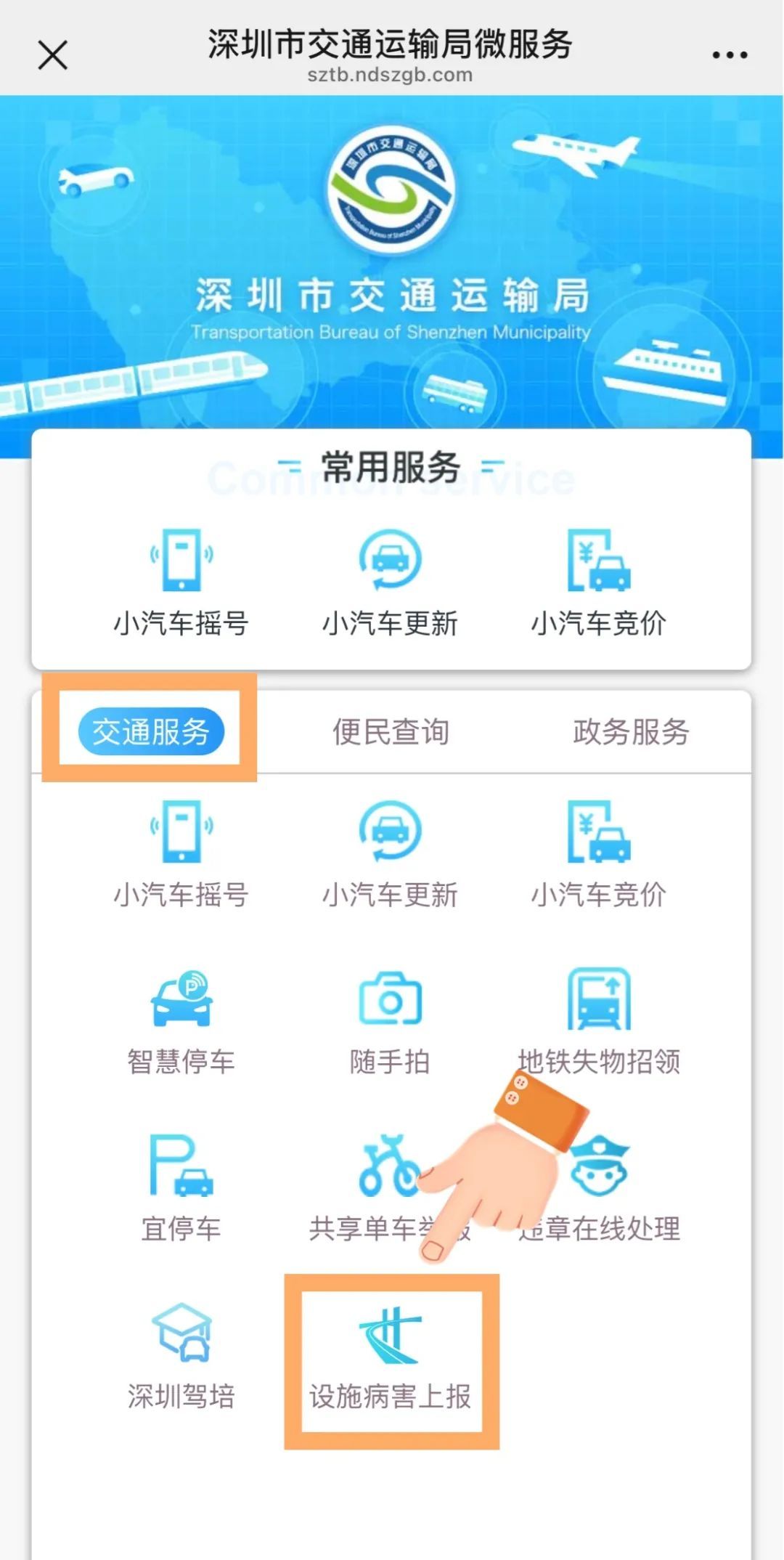Switch to the 便民查询 tab
Image resolution: width=784 pixels, height=1560 pixels.
point(391,731)
